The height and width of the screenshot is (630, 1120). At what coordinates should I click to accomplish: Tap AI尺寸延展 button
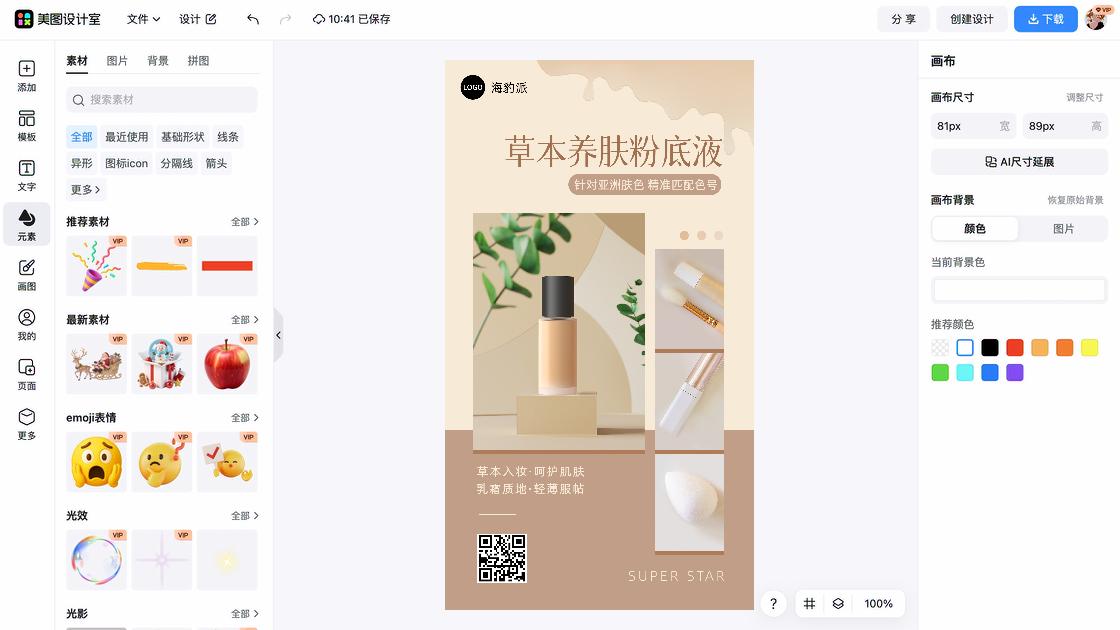pyautogui.click(x=1019, y=162)
